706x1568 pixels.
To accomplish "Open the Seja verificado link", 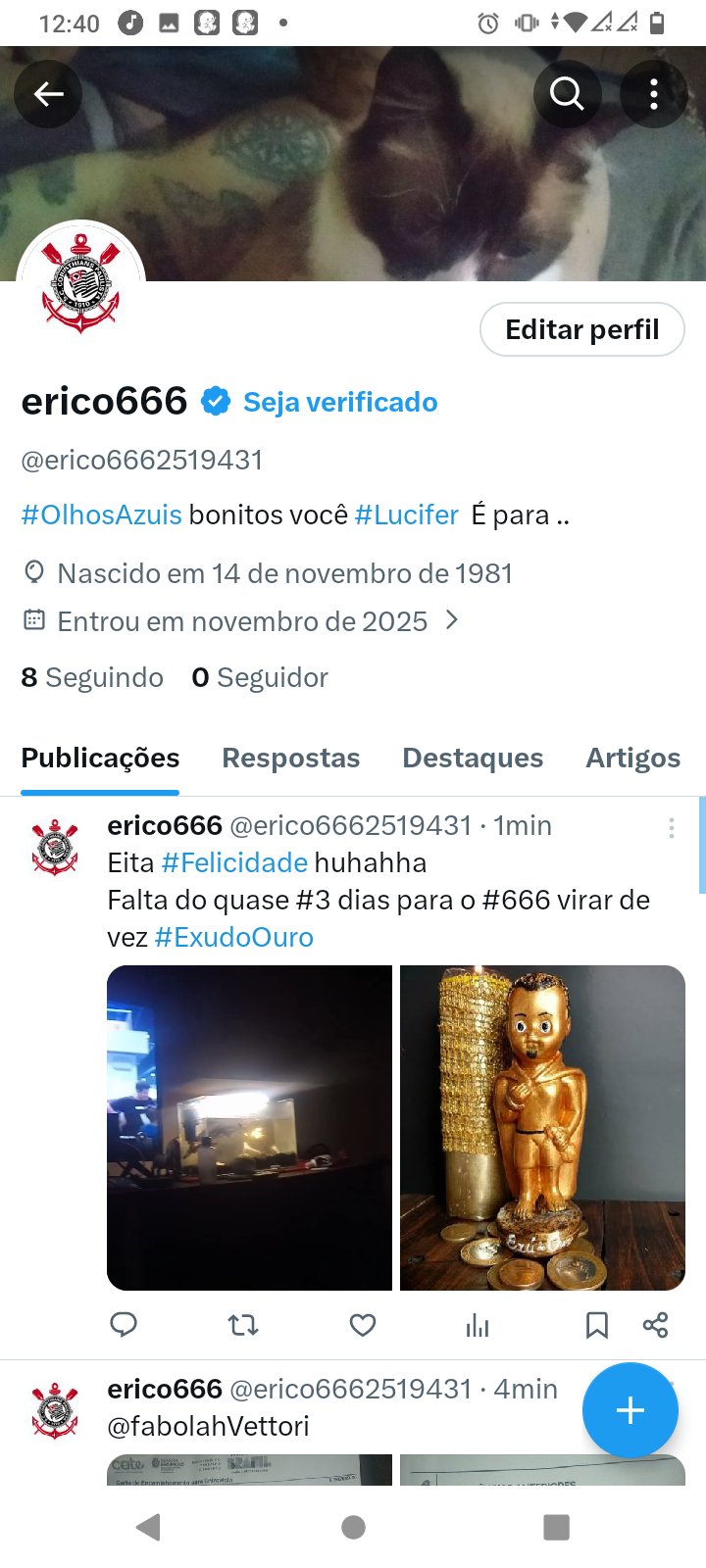I will tap(339, 402).
